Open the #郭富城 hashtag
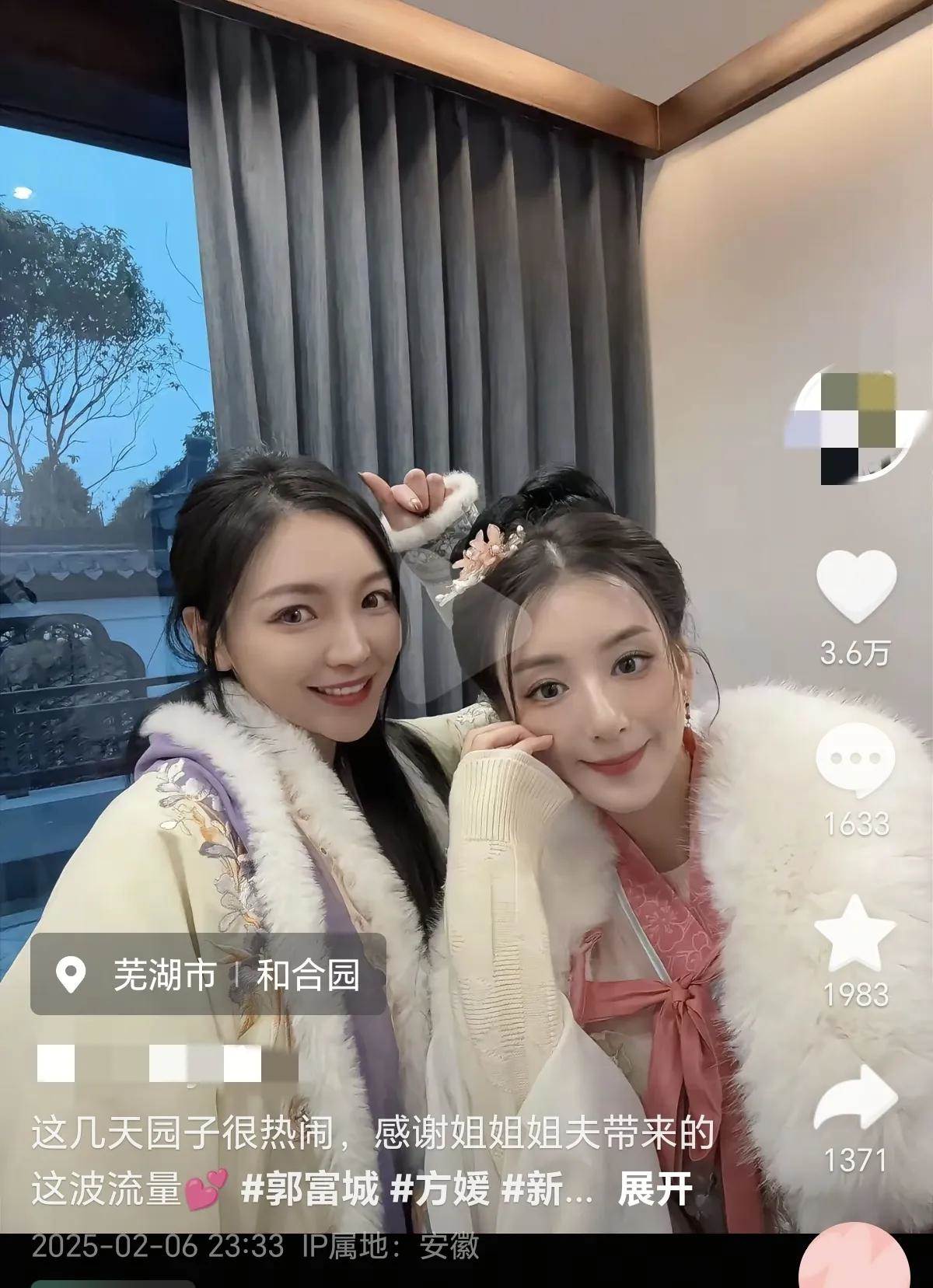 [x=310, y=1189]
